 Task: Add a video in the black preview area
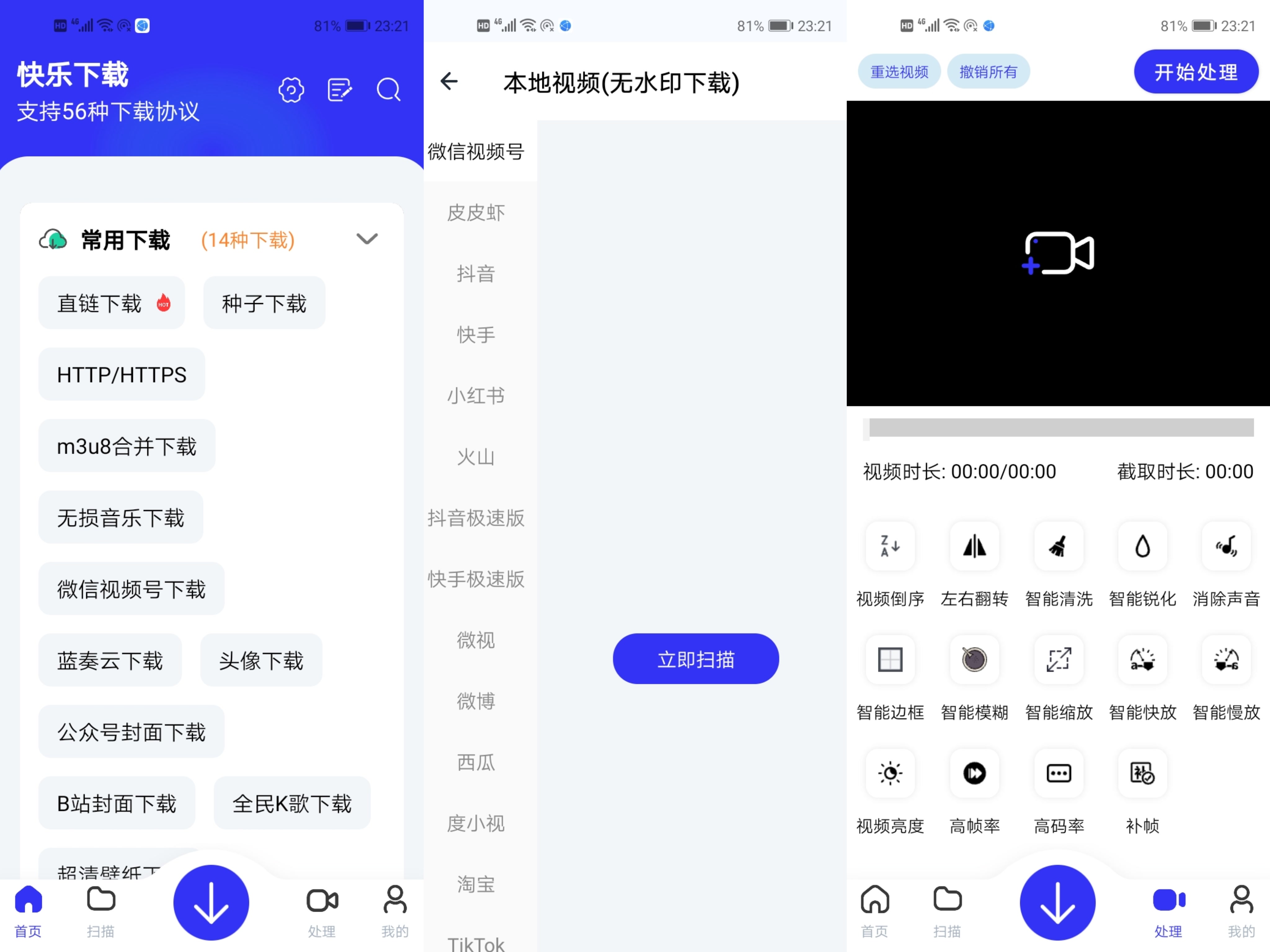pos(1058,253)
